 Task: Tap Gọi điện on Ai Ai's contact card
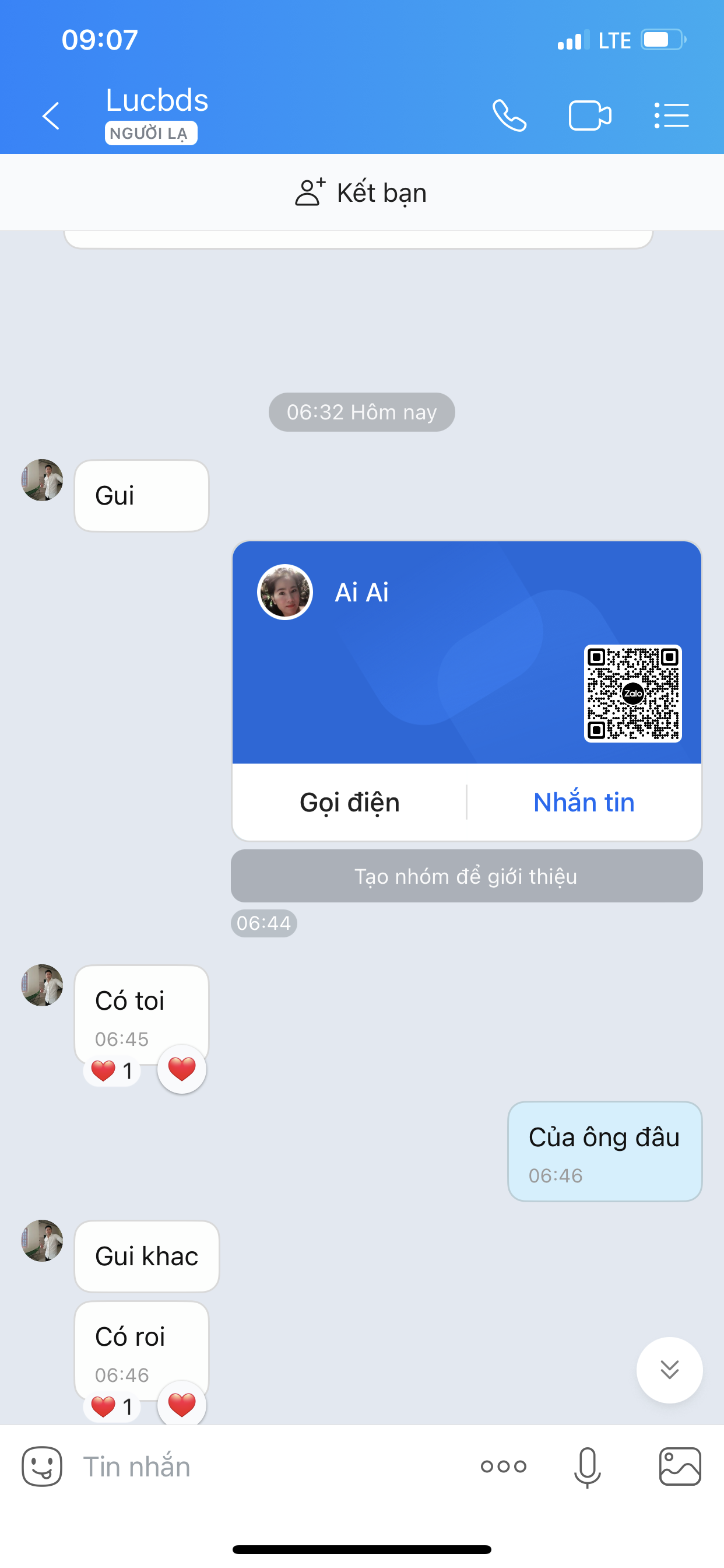[x=350, y=802]
